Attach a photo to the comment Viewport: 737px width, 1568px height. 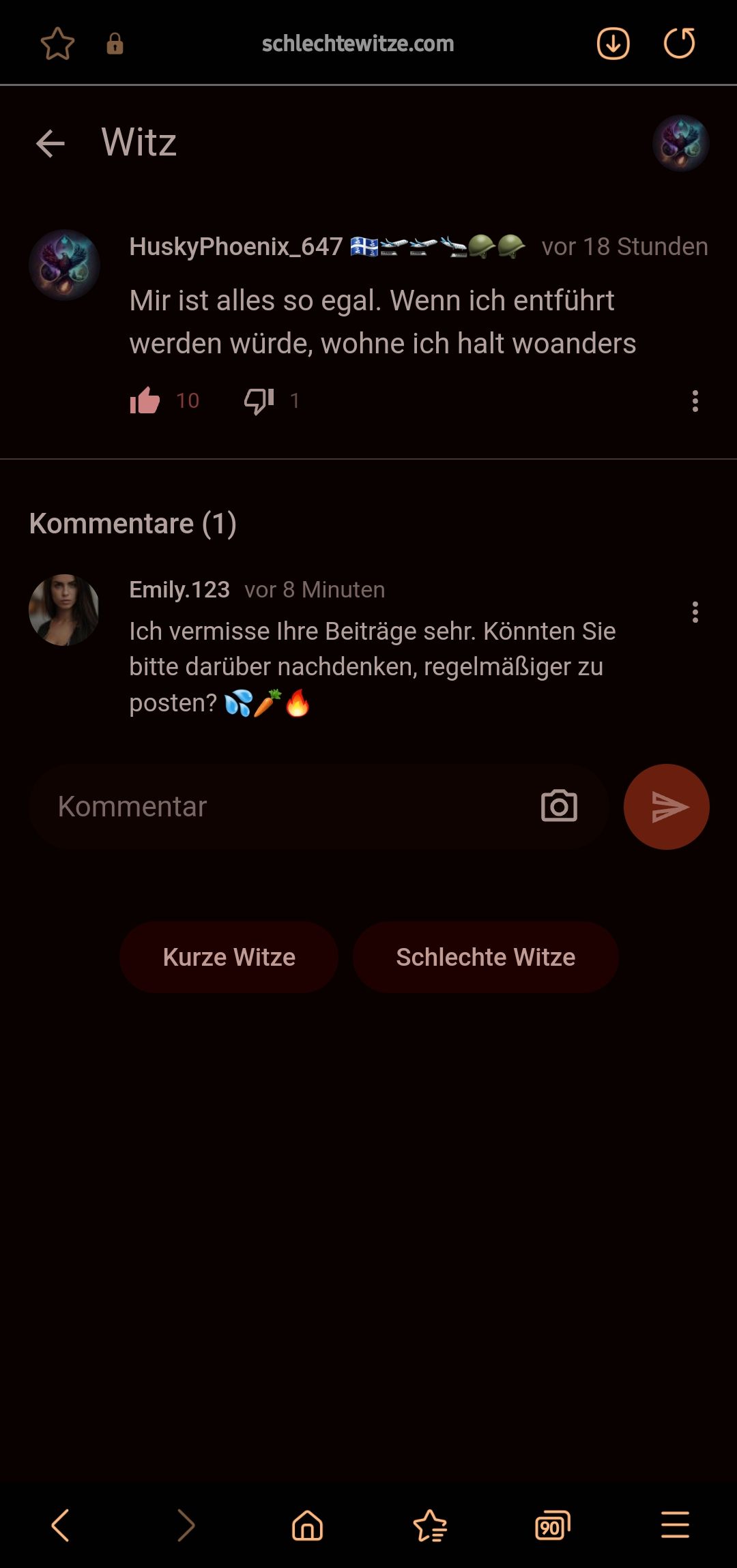pos(559,806)
